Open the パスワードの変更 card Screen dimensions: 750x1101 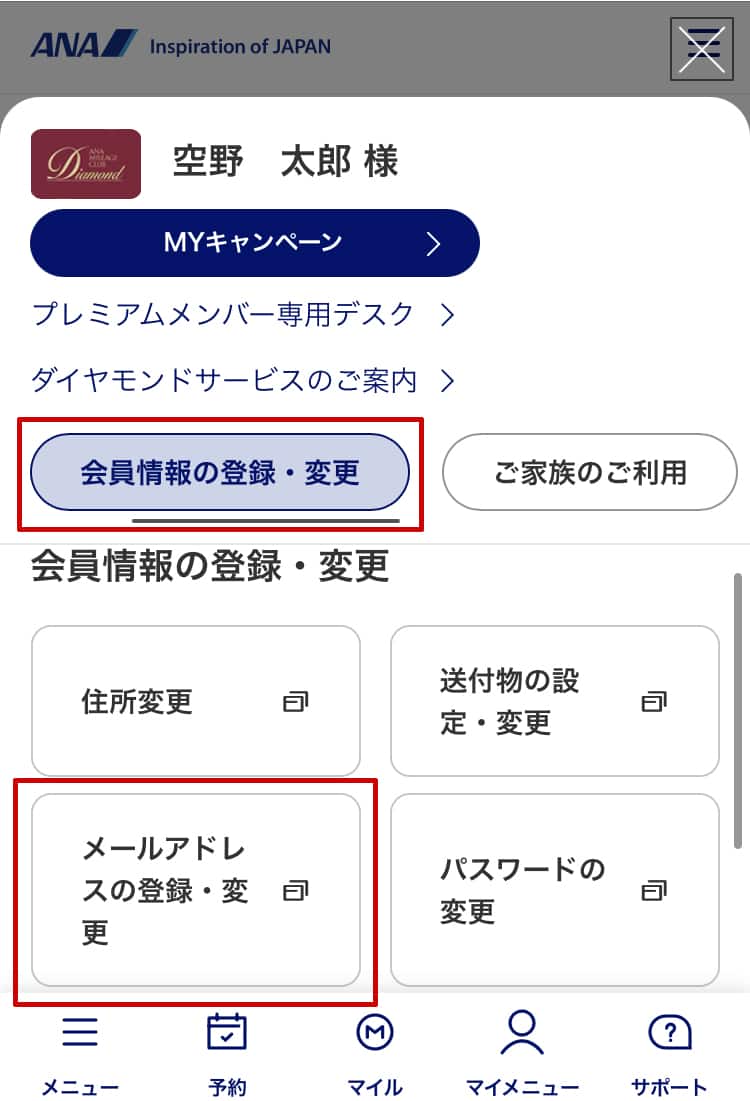(554, 890)
